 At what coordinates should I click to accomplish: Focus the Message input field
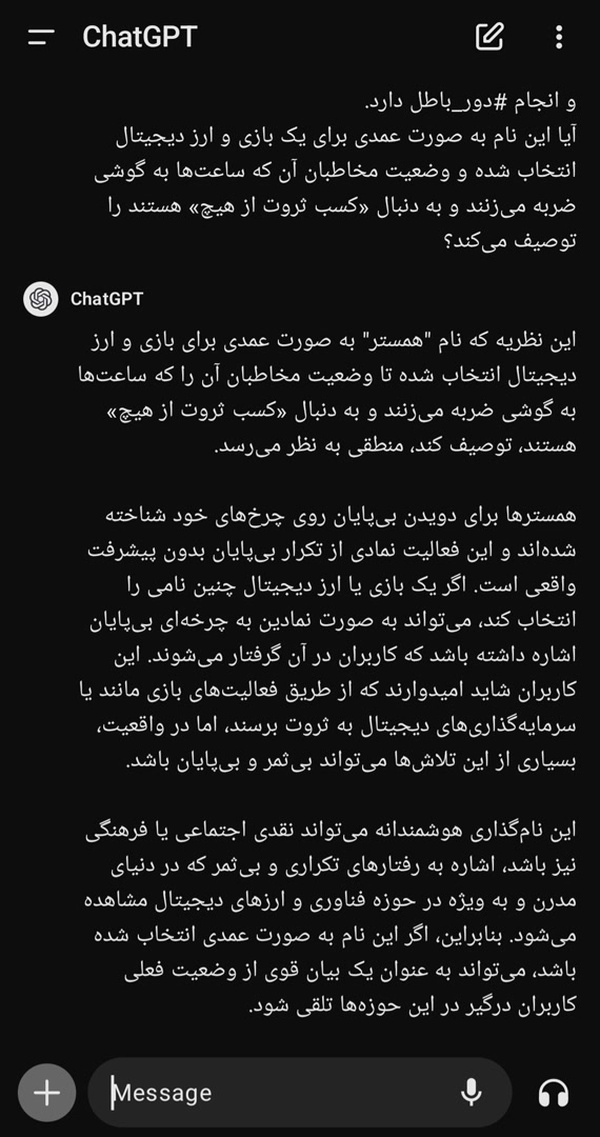click(x=282, y=1092)
